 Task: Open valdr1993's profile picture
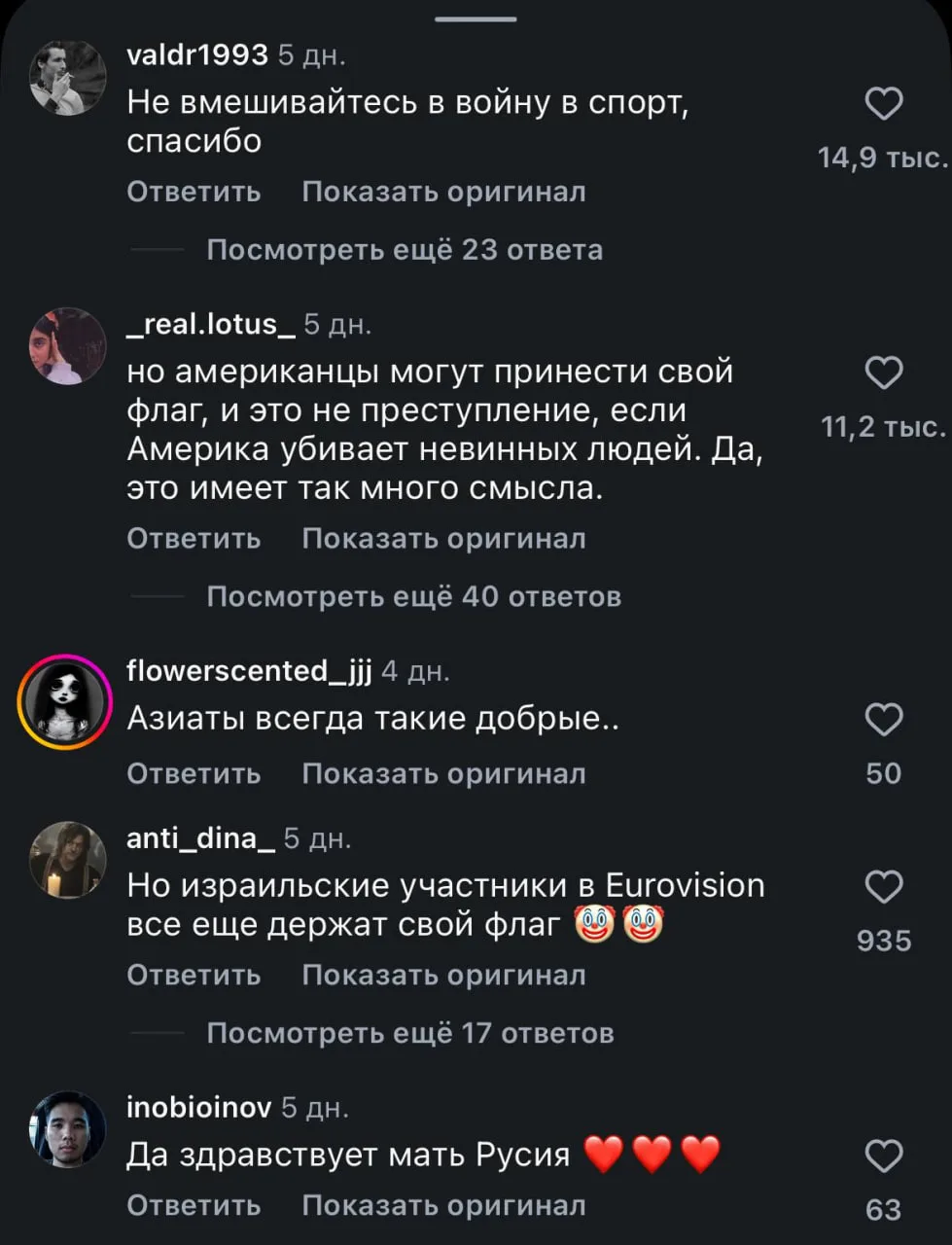point(68,78)
